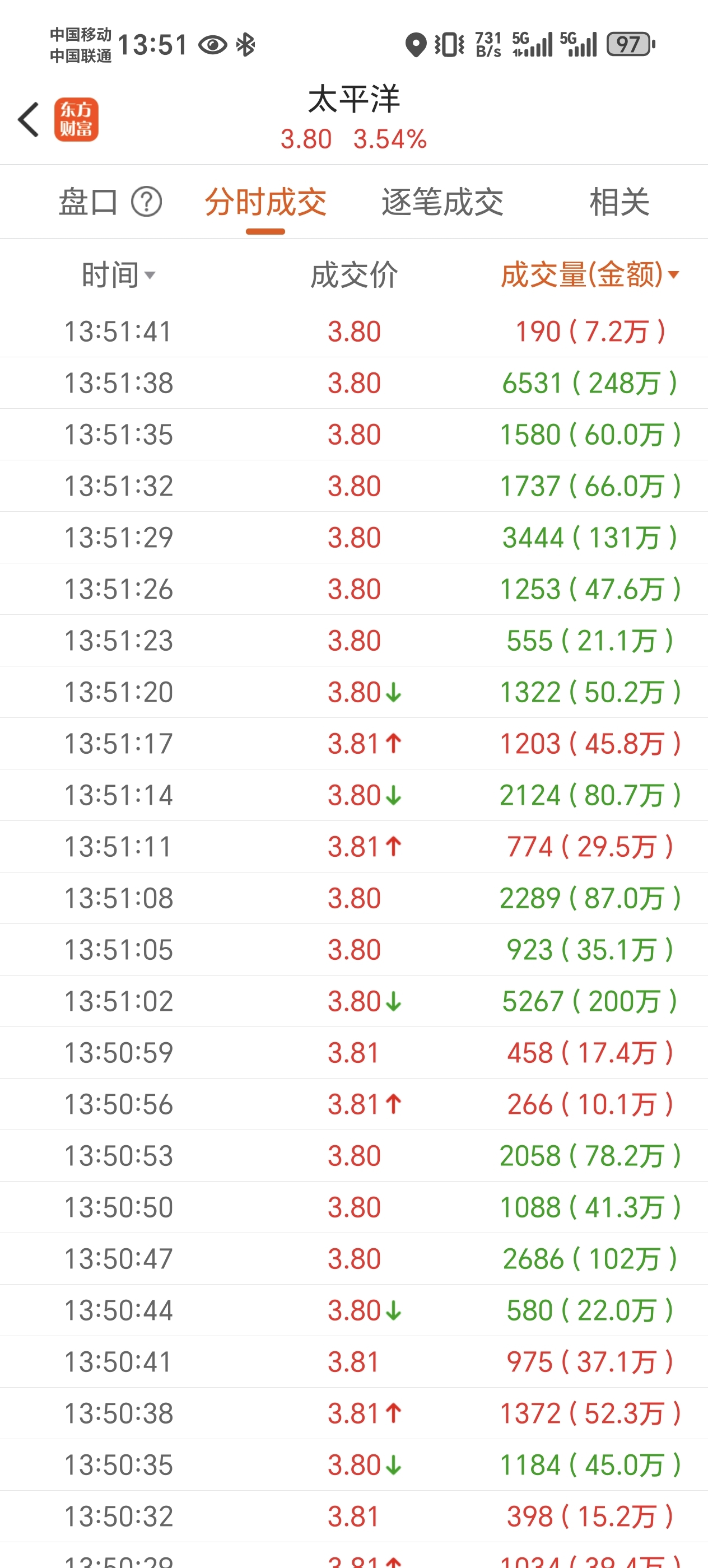708x1568 pixels.
Task: Switch to the 盘口 tab
Action: [x=88, y=202]
